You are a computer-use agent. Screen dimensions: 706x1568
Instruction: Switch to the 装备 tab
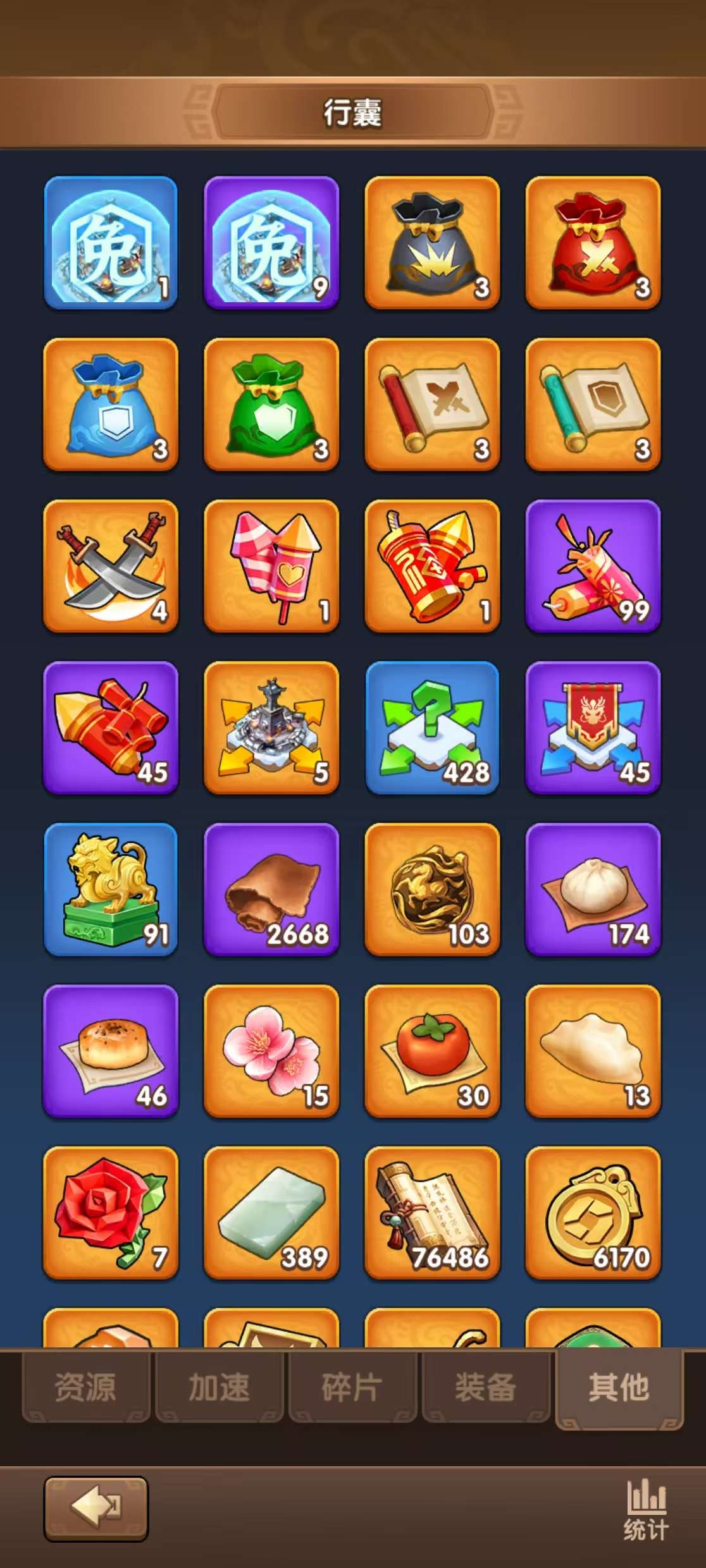(485, 1387)
